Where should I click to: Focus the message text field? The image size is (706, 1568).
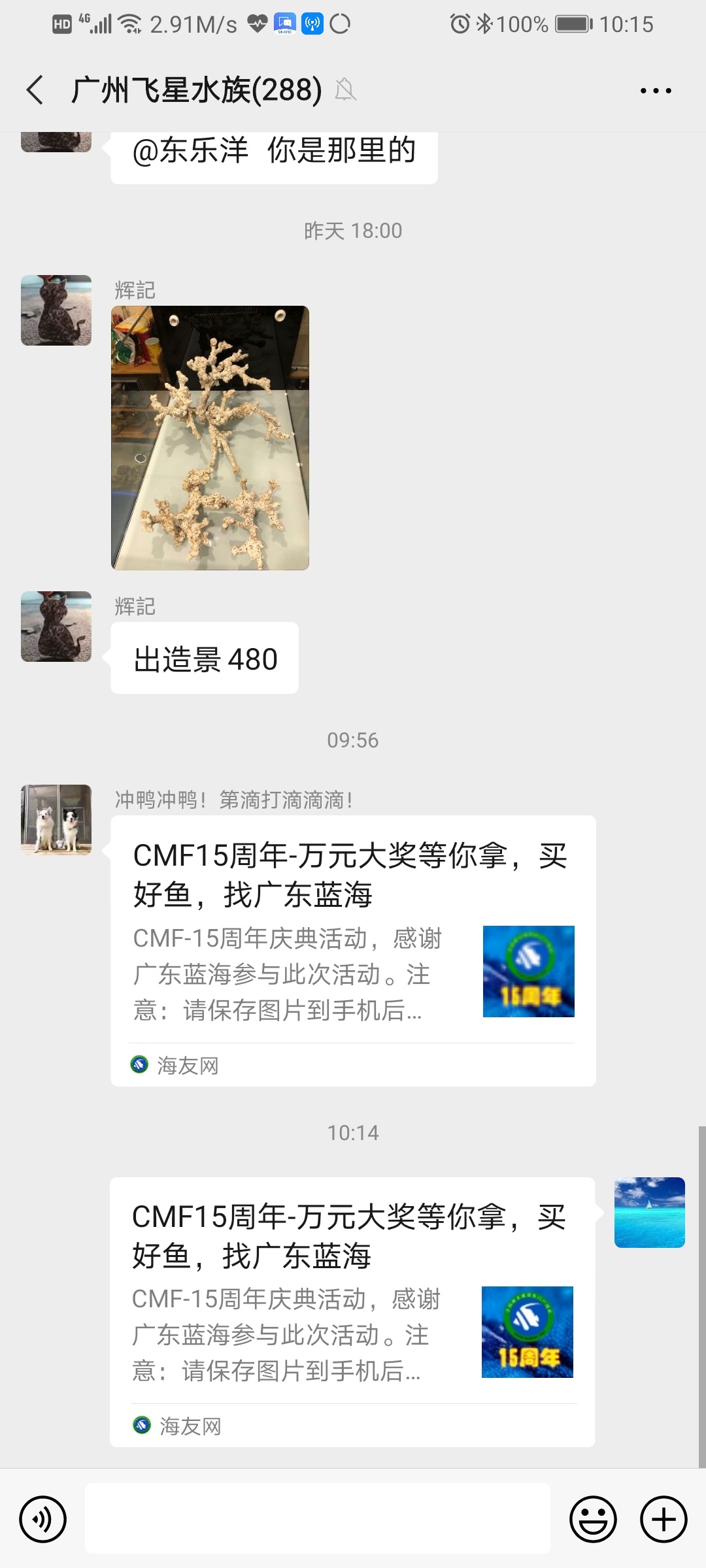(x=318, y=1518)
